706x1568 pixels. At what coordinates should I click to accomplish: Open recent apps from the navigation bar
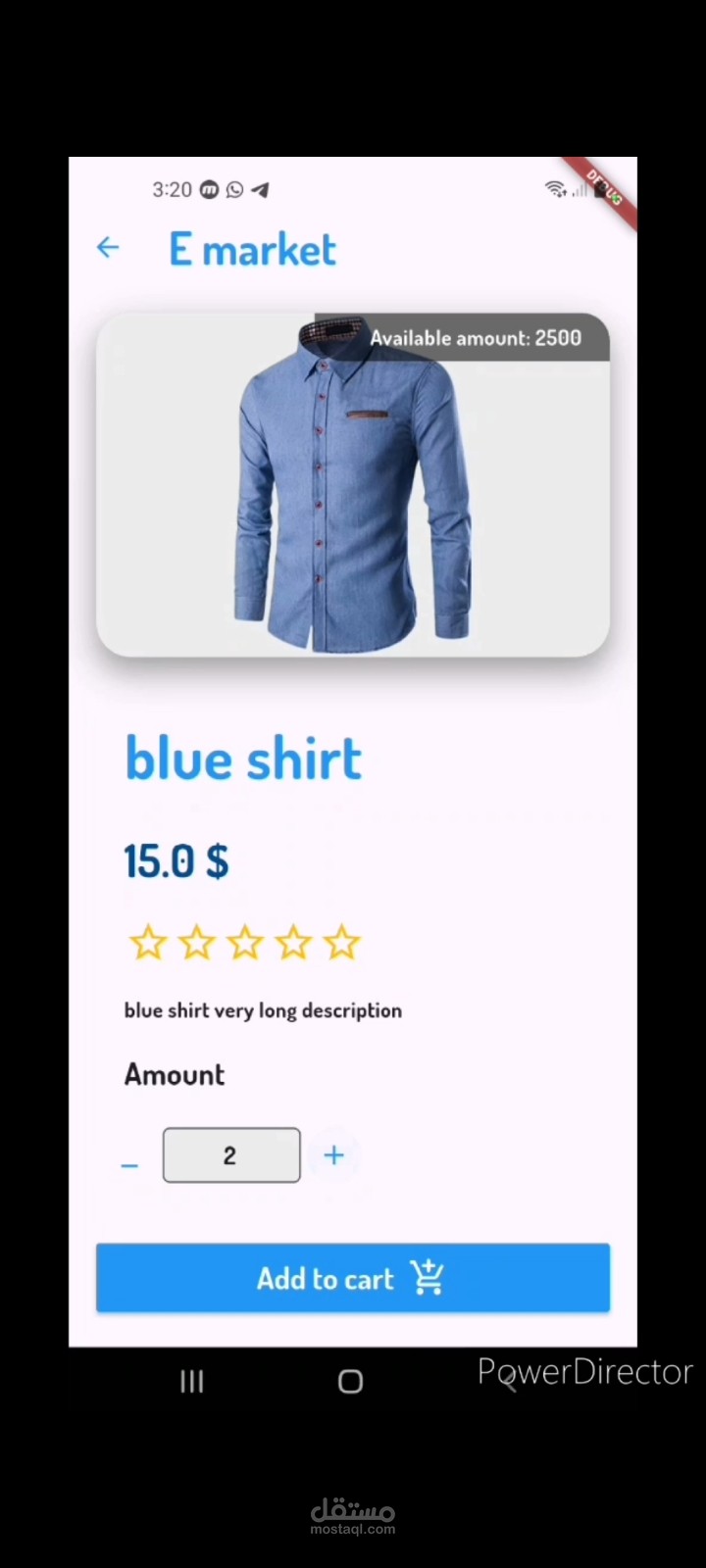(x=192, y=1382)
